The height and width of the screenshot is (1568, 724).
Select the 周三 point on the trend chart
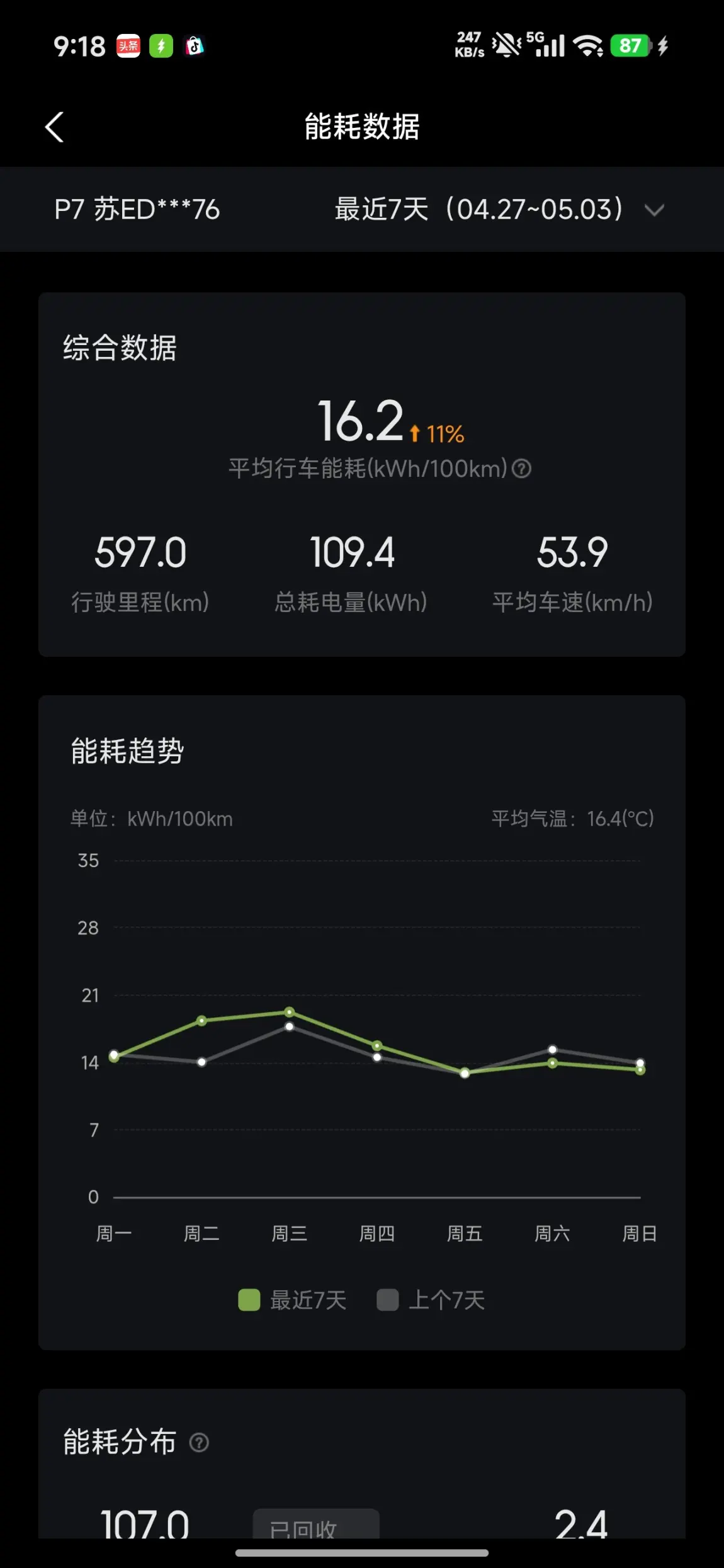point(289,1012)
